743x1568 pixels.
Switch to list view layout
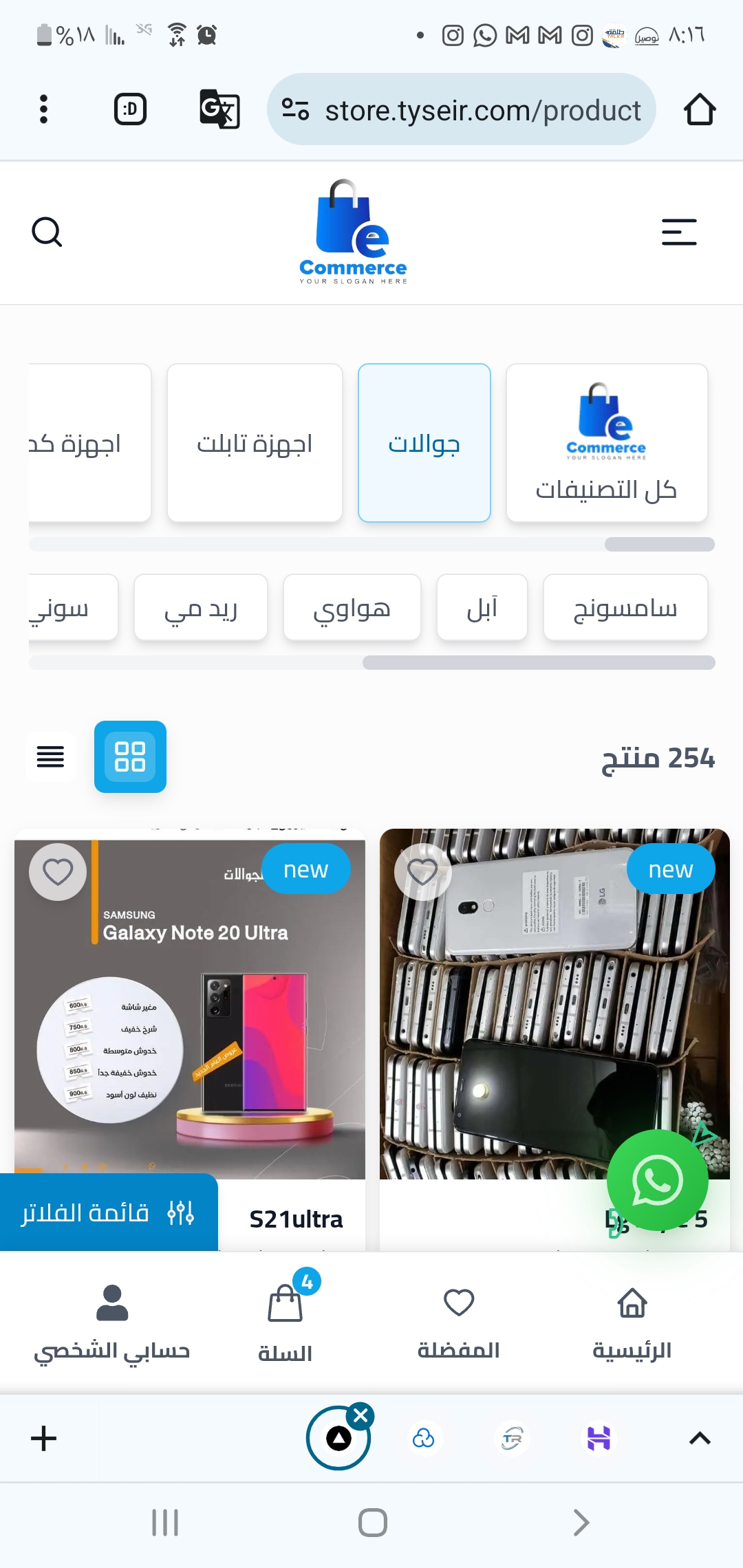pos(50,756)
